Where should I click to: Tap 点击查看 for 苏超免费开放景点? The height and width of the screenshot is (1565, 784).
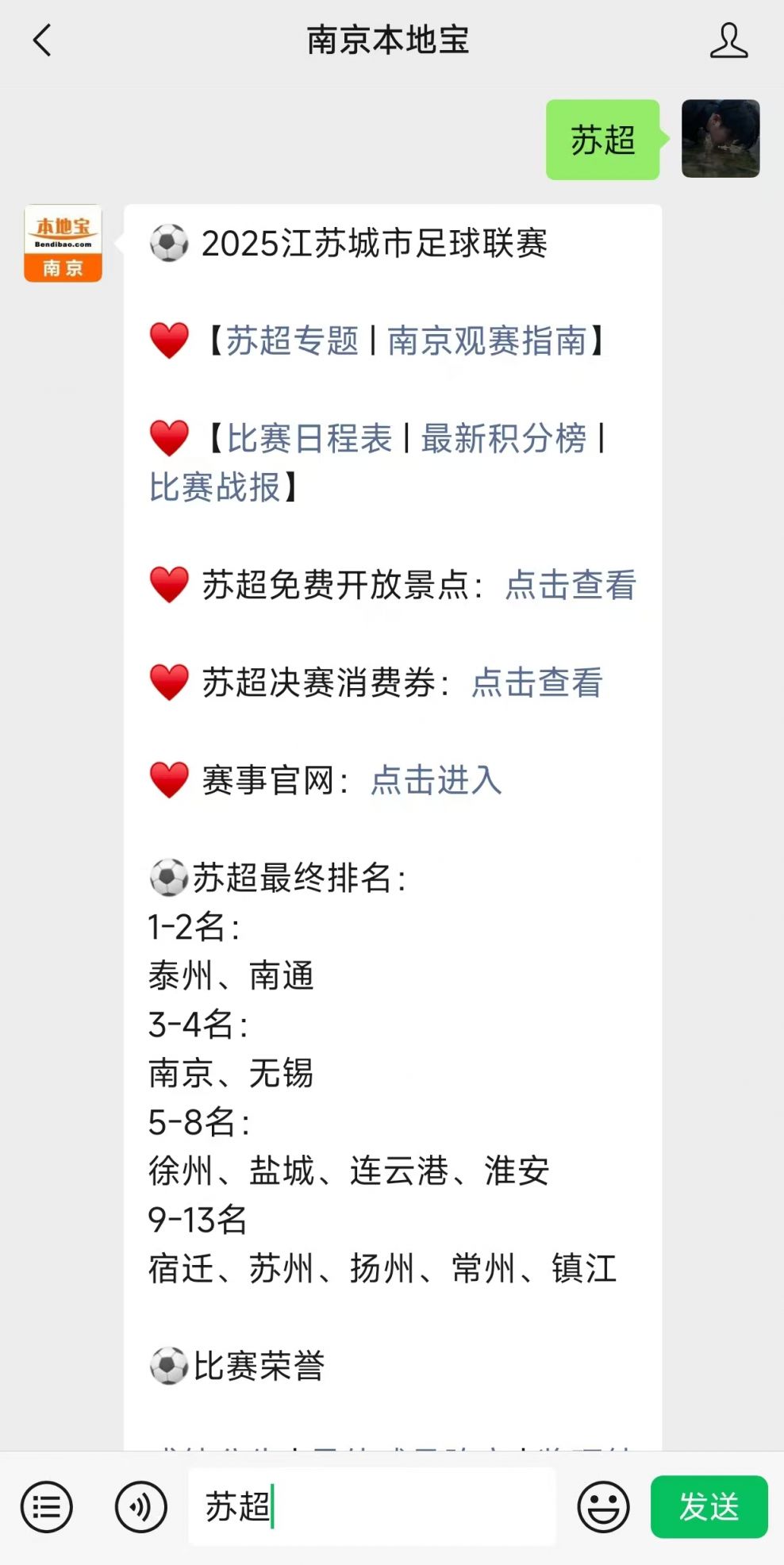click(x=570, y=585)
